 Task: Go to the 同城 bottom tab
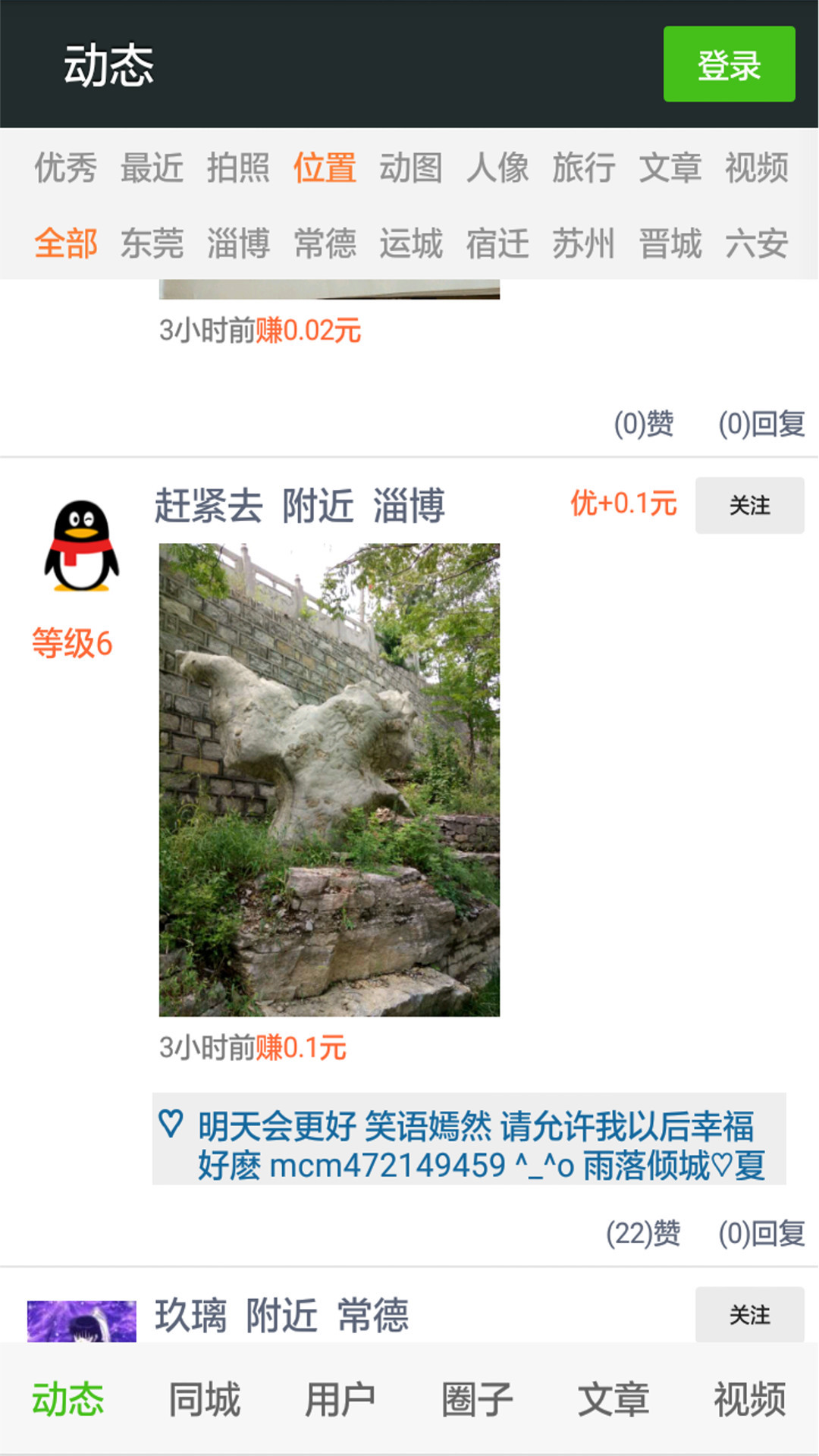[x=204, y=1399]
